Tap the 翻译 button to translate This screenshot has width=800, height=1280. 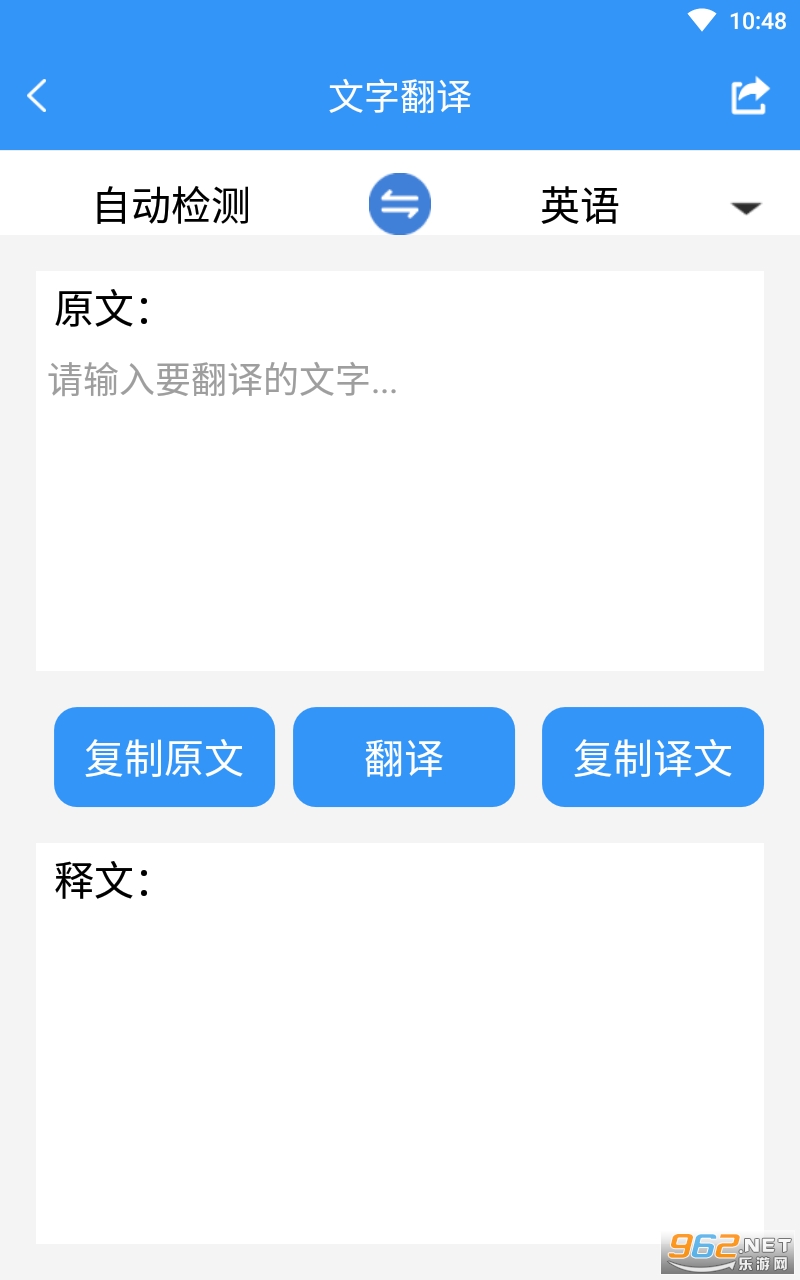[x=404, y=757]
